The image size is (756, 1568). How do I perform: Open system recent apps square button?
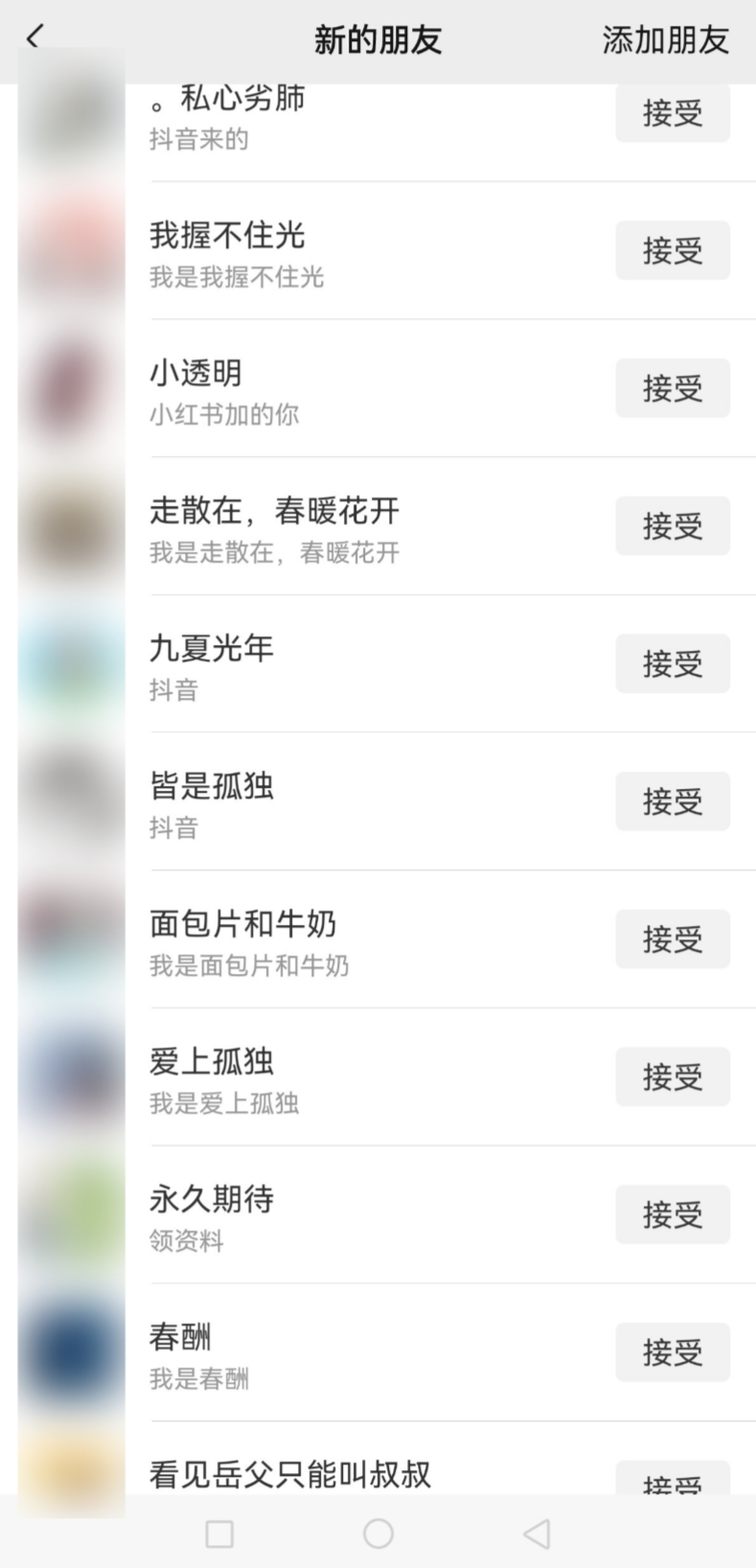pyautogui.click(x=219, y=1533)
